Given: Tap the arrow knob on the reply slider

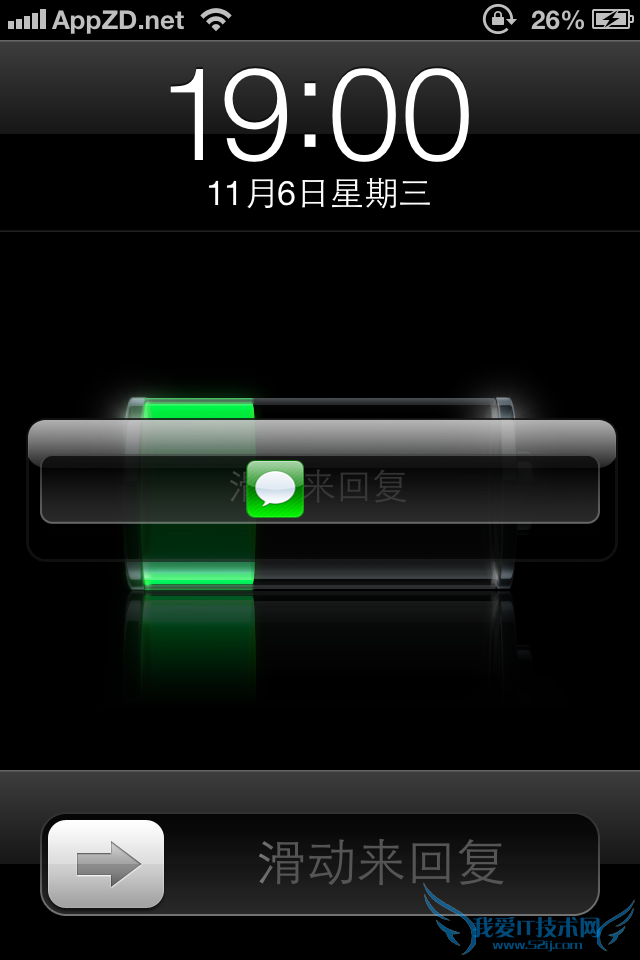Looking at the screenshot, I should 106,863.
